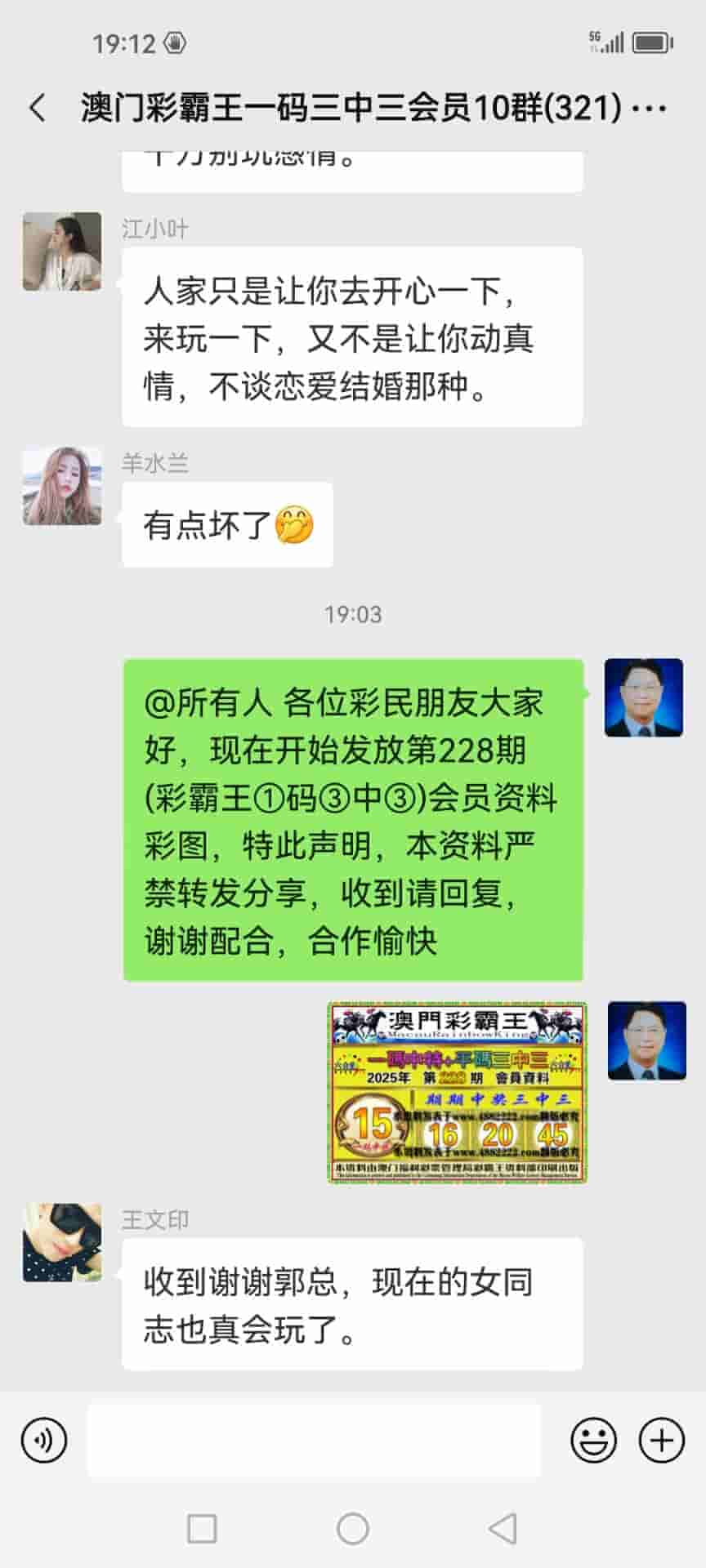
Task: Open the group chat options menu
Action: click(x=650, y=108)
